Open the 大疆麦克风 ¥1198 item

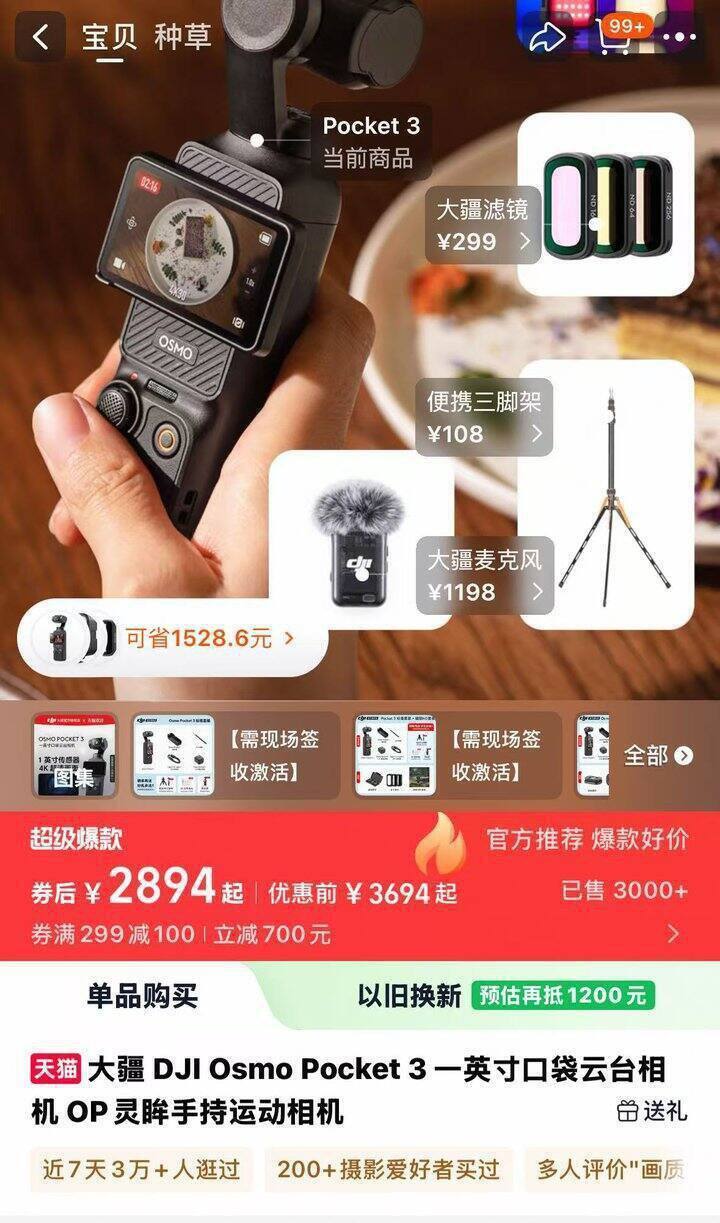pos(485,576)
